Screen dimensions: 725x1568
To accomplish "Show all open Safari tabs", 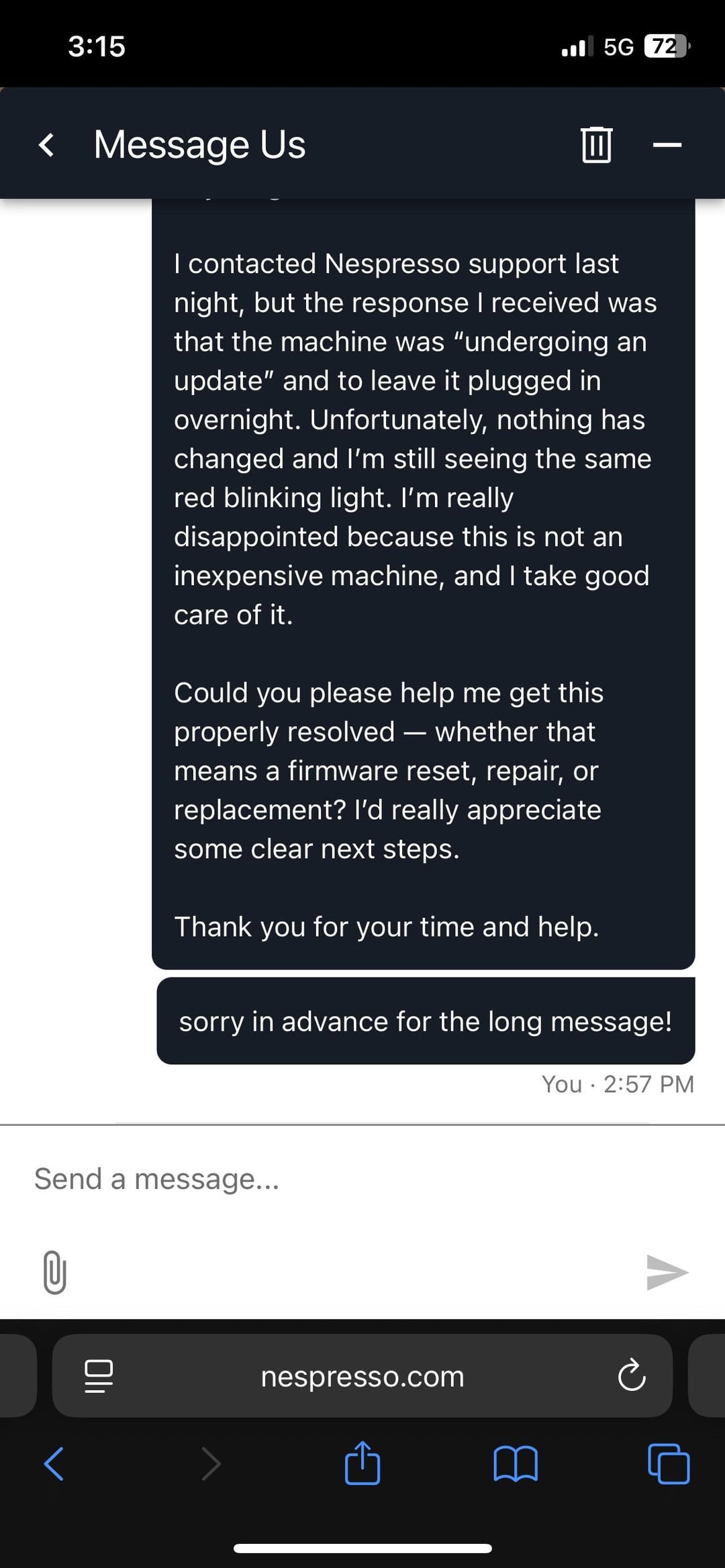I will [x=669, y=1463].
